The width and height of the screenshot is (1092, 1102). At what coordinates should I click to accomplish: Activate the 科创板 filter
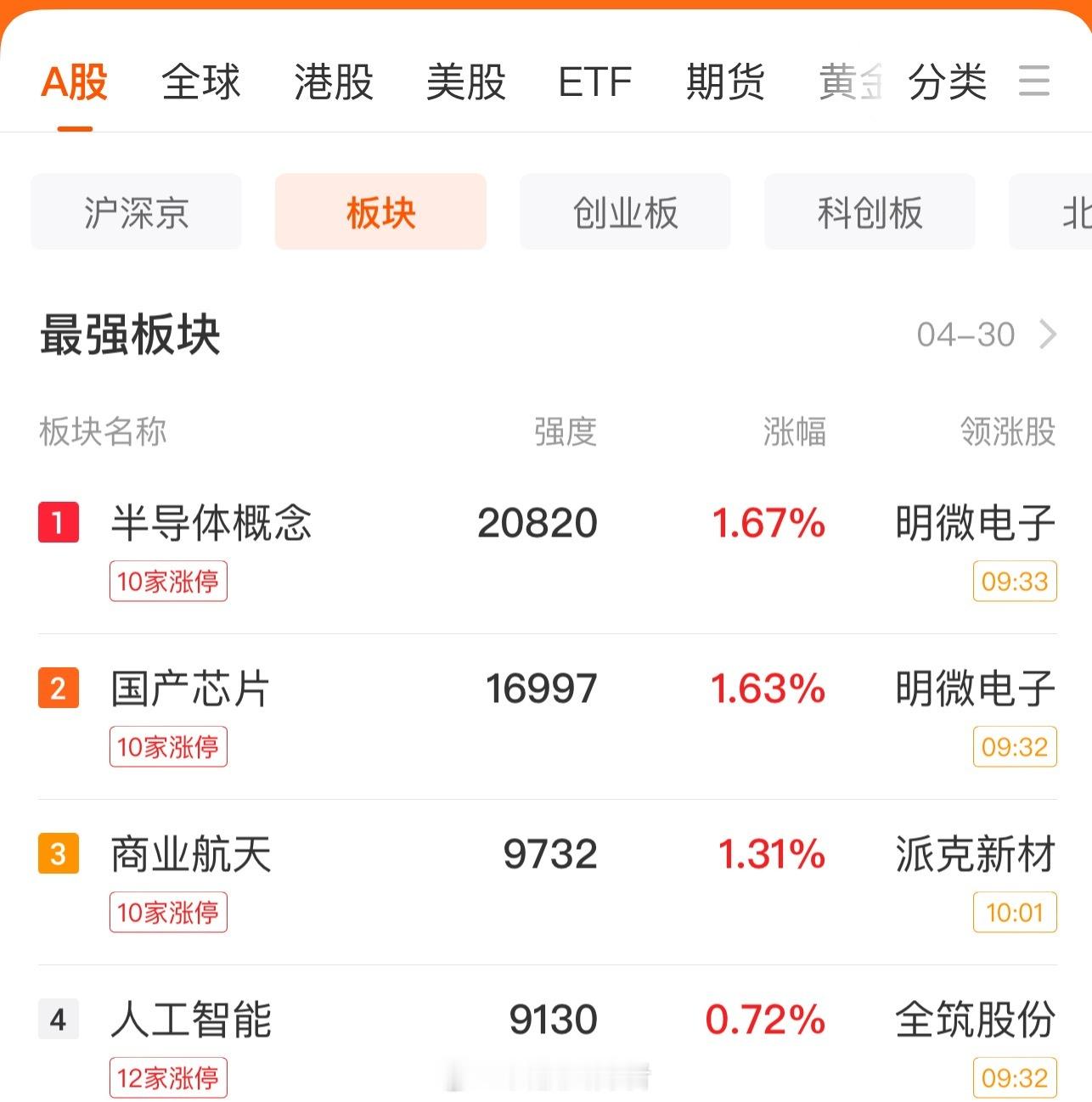coord(869,212)
